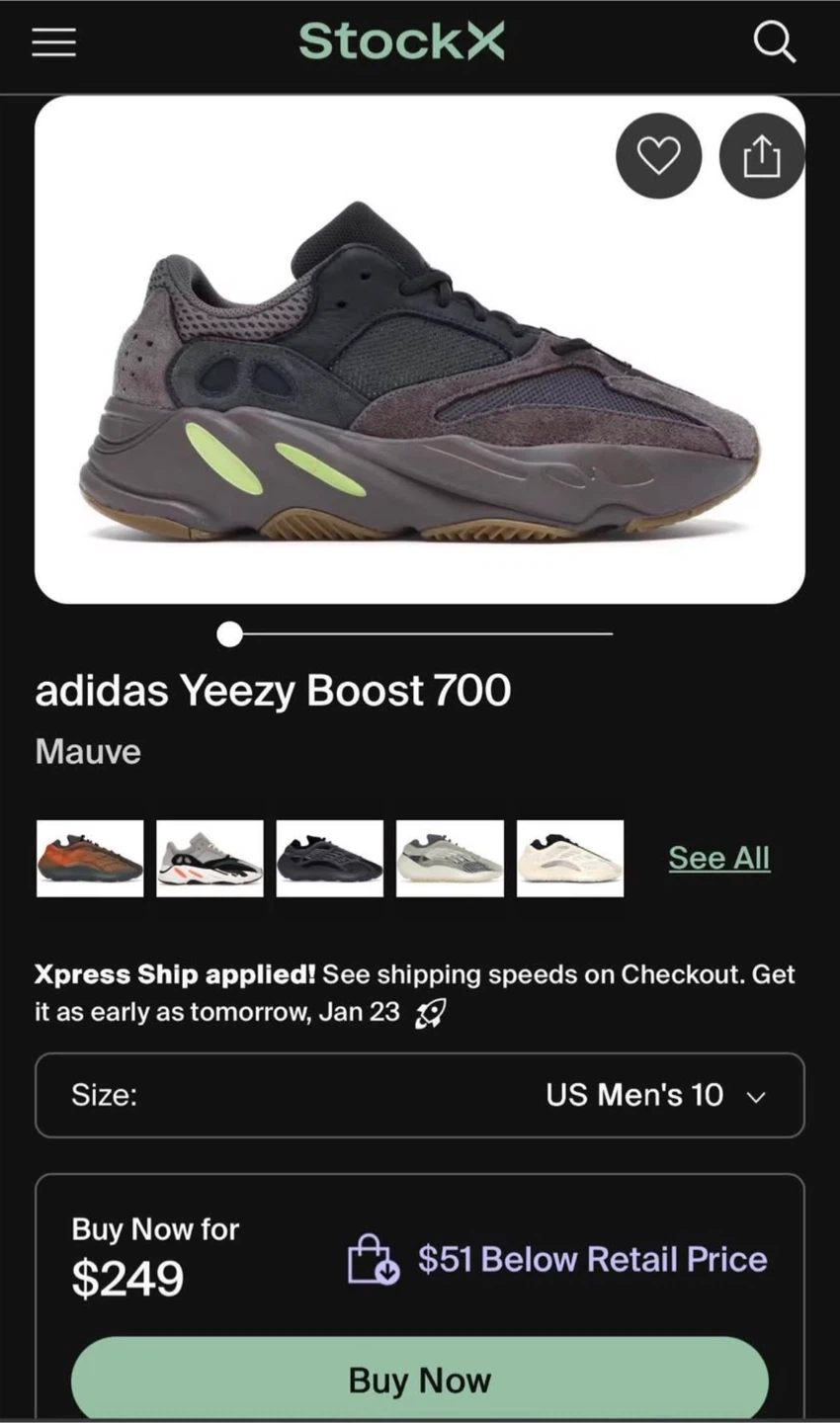The height and width of the screenshot is (1423, 840).
Task: Share this product
Action: [x=761, y=155]
